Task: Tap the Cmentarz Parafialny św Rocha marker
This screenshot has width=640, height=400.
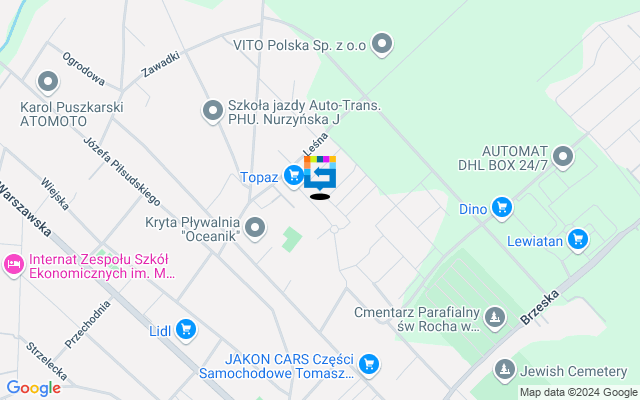Action: [x=495, y=320]
